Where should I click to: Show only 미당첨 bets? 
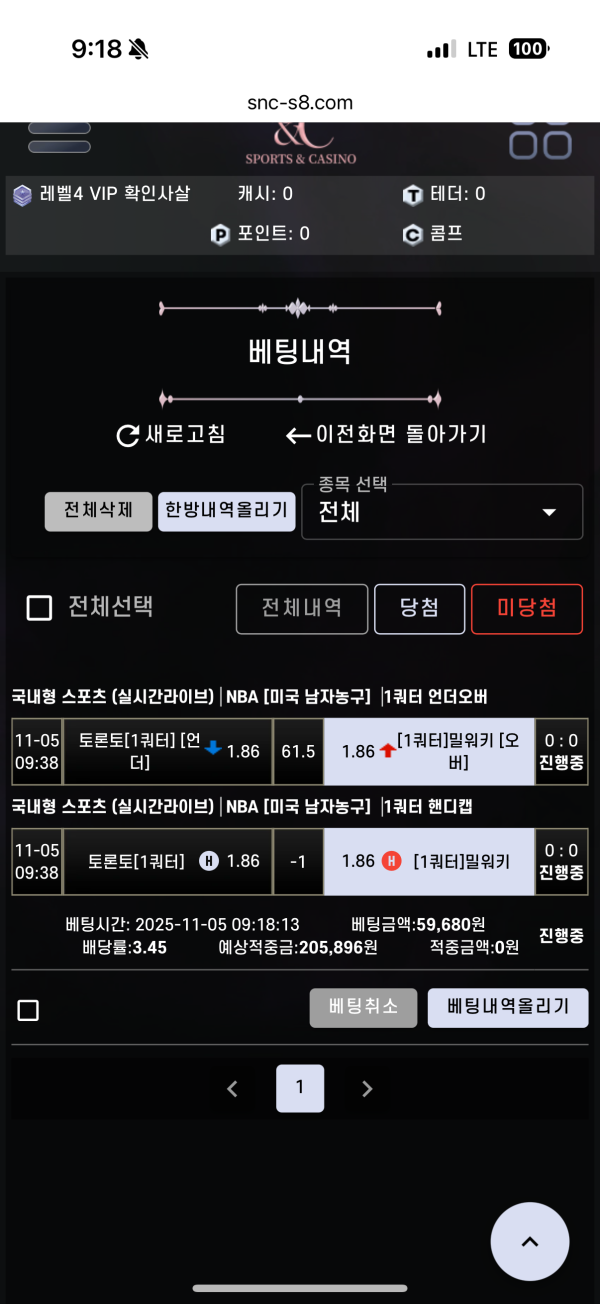pyautogui.click(x=526, y=608)
